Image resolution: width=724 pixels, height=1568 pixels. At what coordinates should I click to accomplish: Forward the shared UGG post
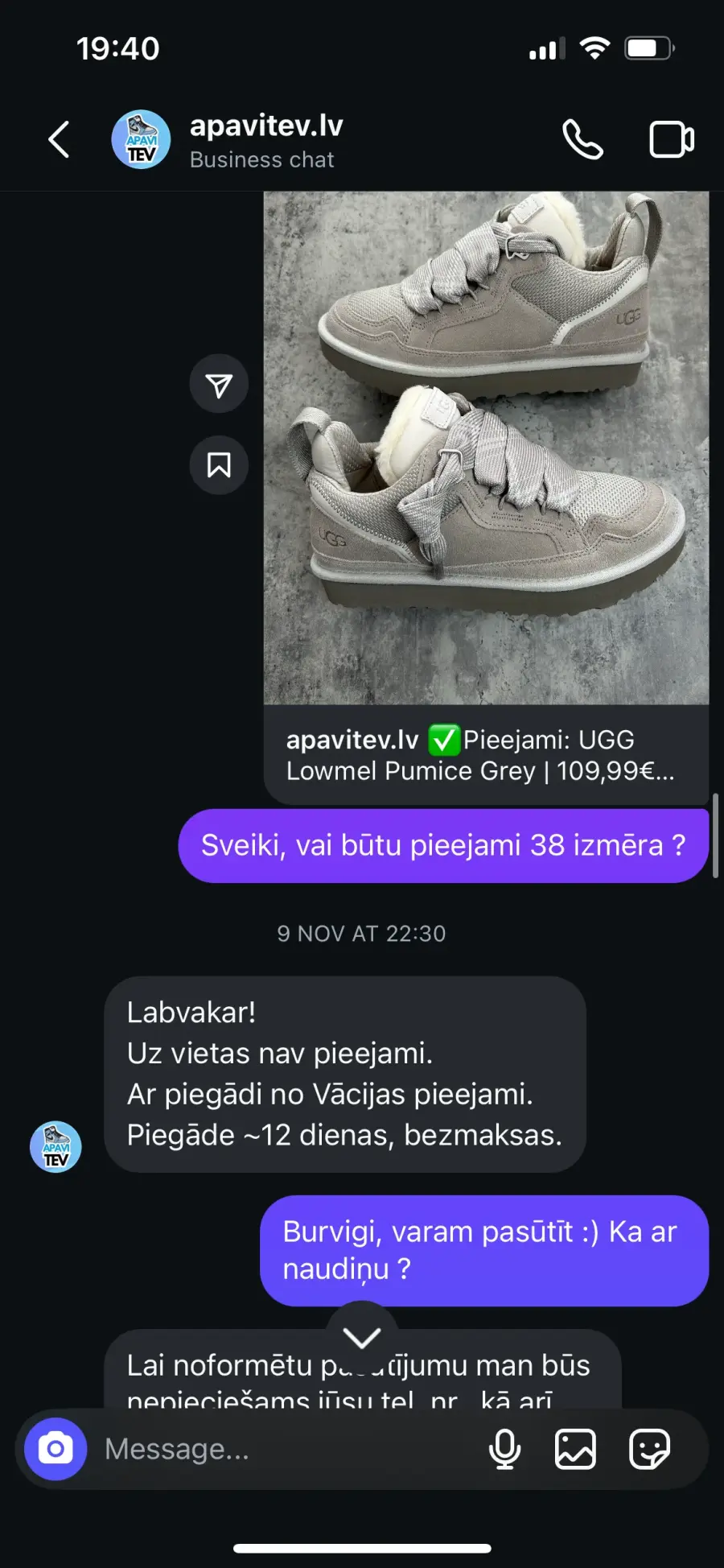pyautogui.click(x=219, y=384)
